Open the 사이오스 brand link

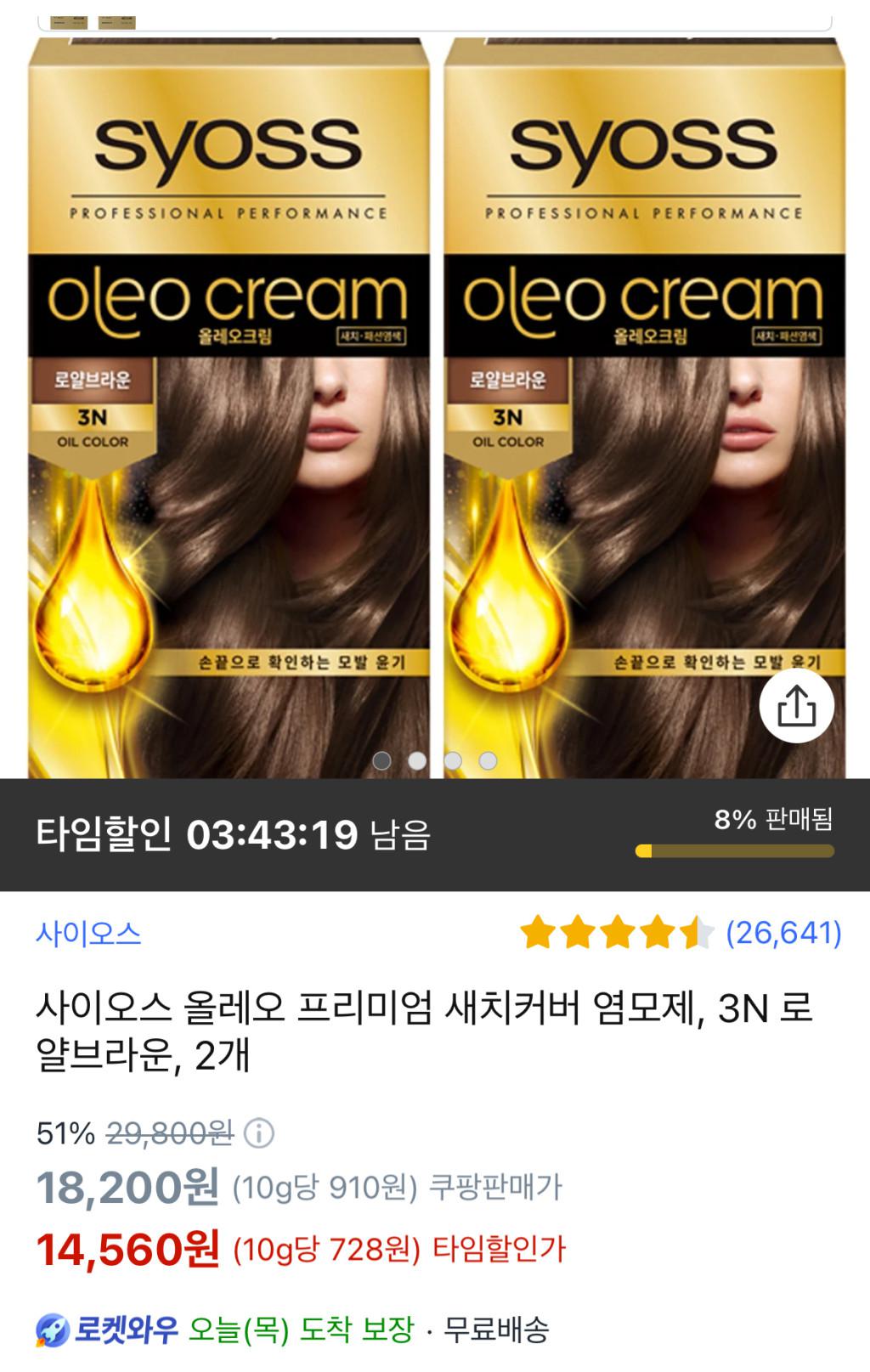pyautogui.click(x=88, y=934)
